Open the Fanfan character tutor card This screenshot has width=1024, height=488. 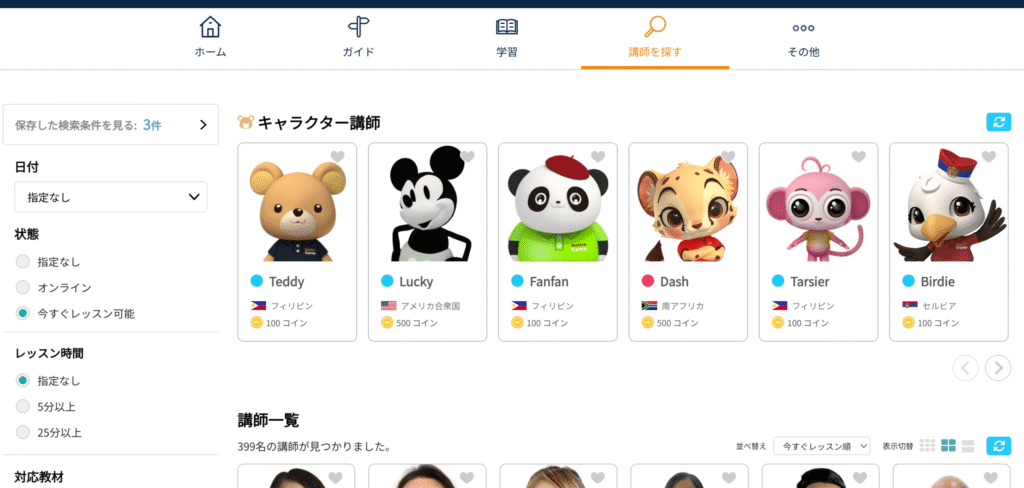click(557, 240)
